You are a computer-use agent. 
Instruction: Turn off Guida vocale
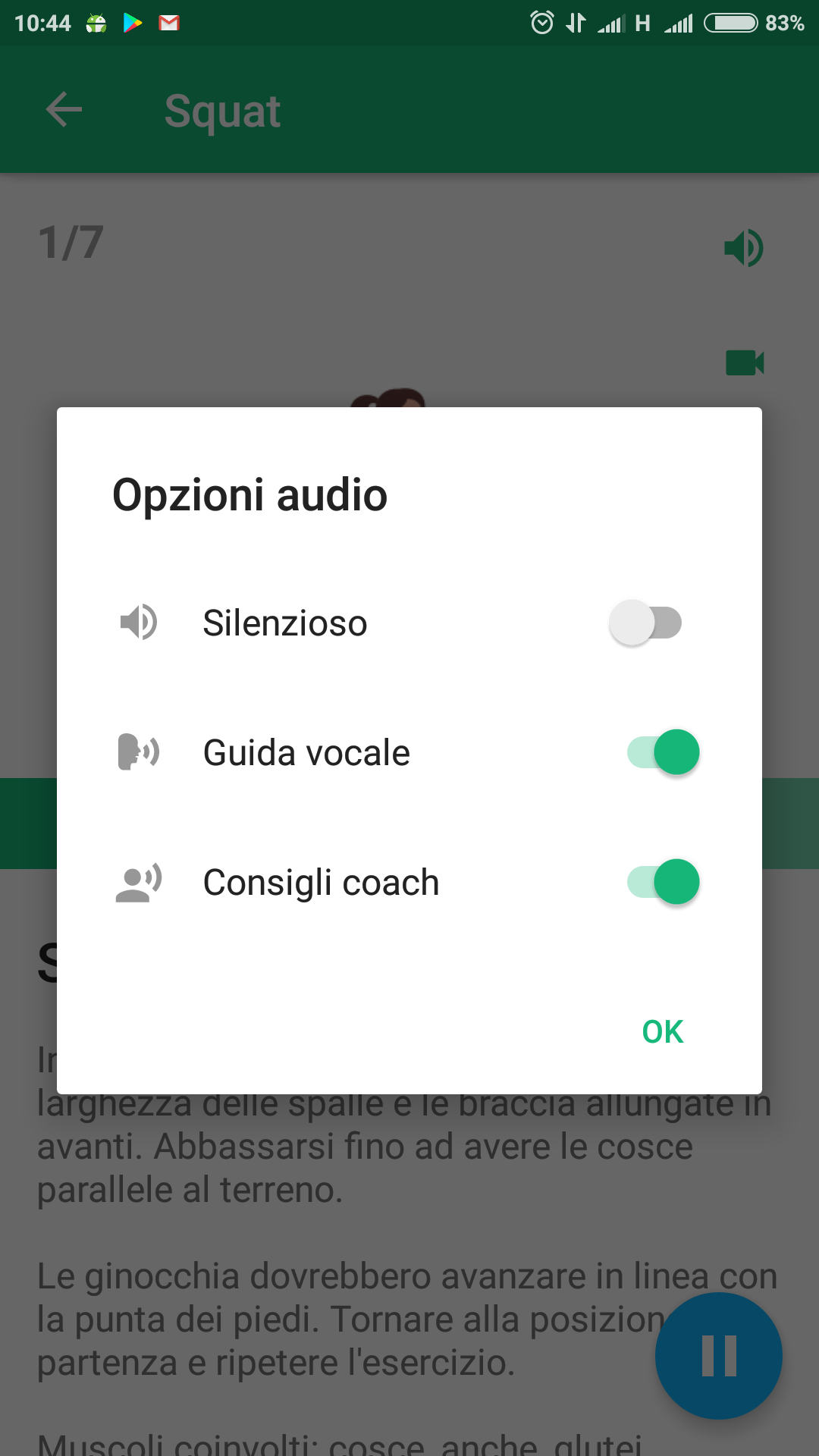click(664, 752)
